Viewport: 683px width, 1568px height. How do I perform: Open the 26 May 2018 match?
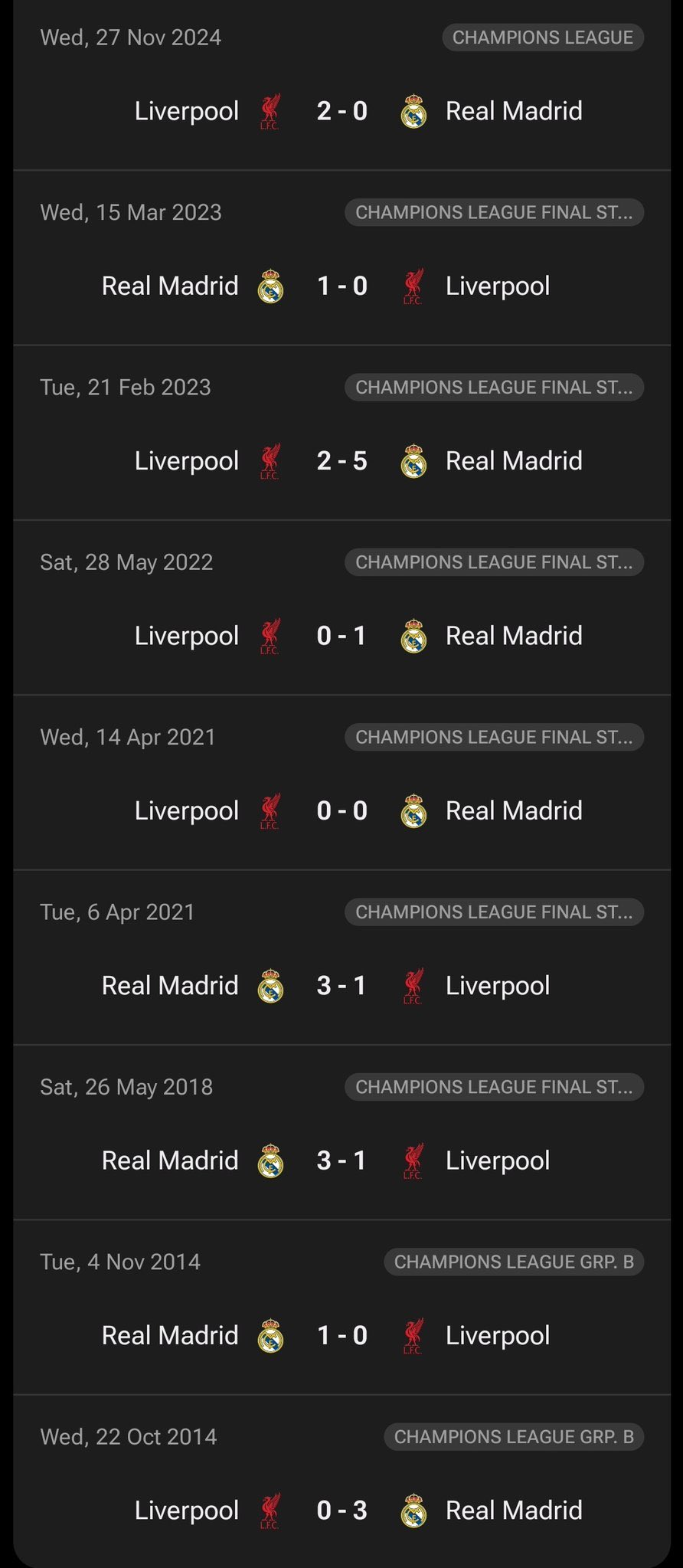341,1160
